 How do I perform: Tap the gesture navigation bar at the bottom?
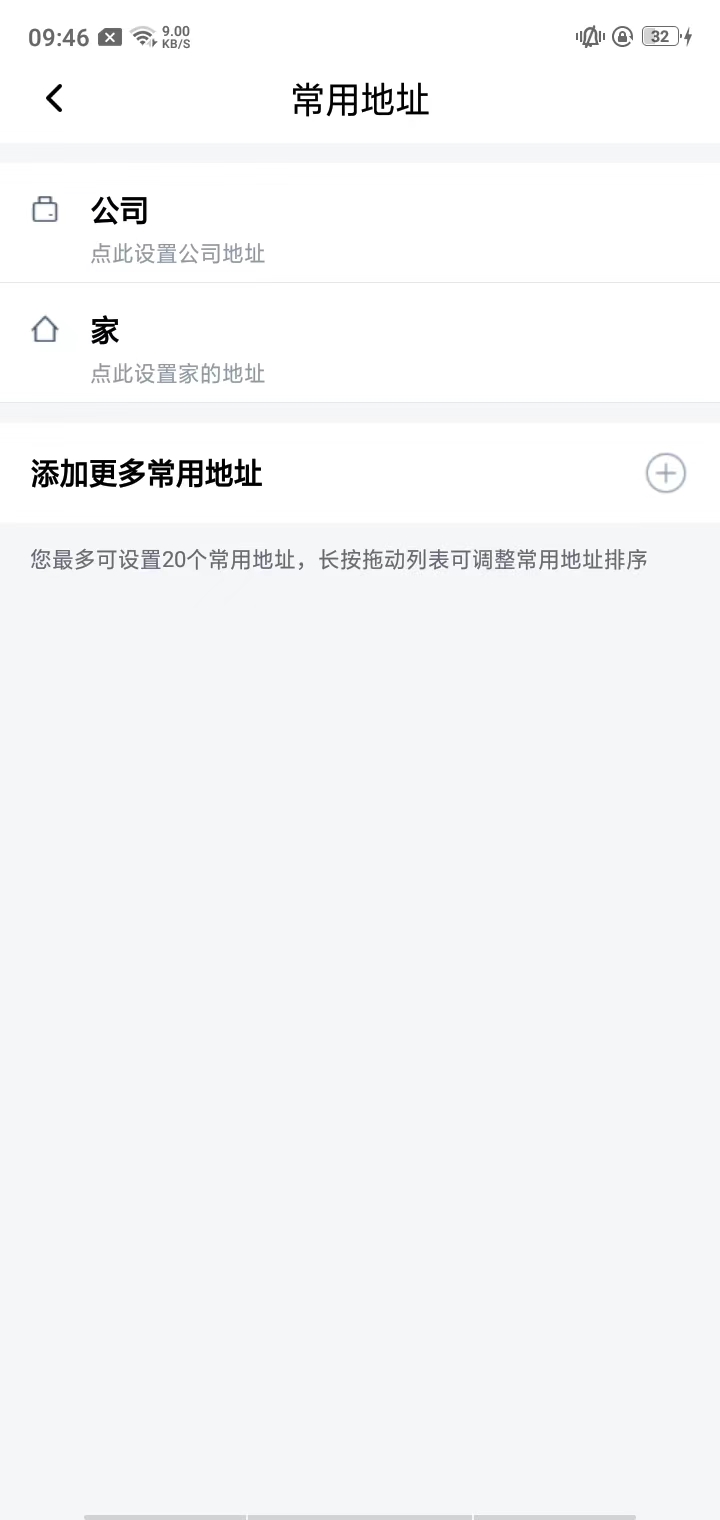click(360, 1512)
